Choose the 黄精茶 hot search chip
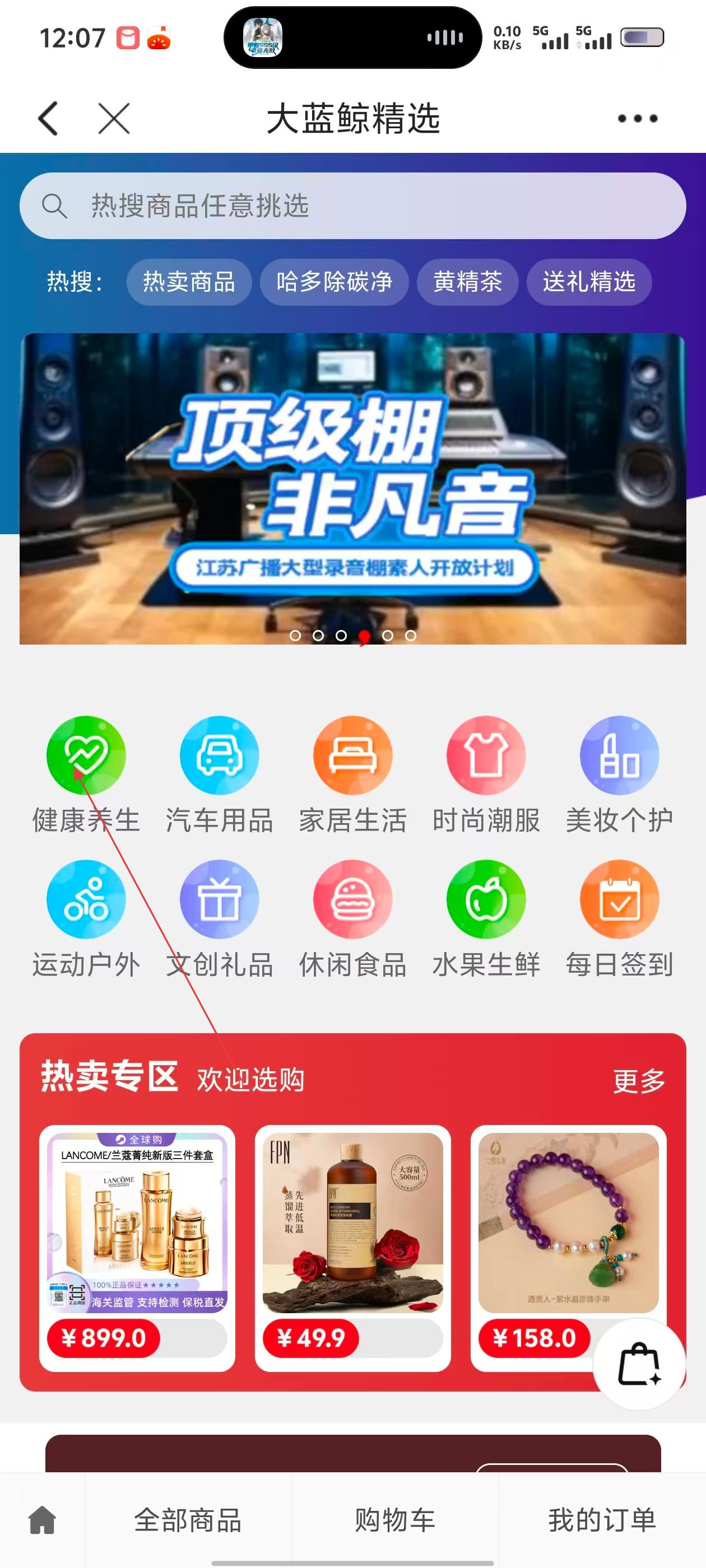The height and width of the screenshot is (1568, 706). (467, 282)
